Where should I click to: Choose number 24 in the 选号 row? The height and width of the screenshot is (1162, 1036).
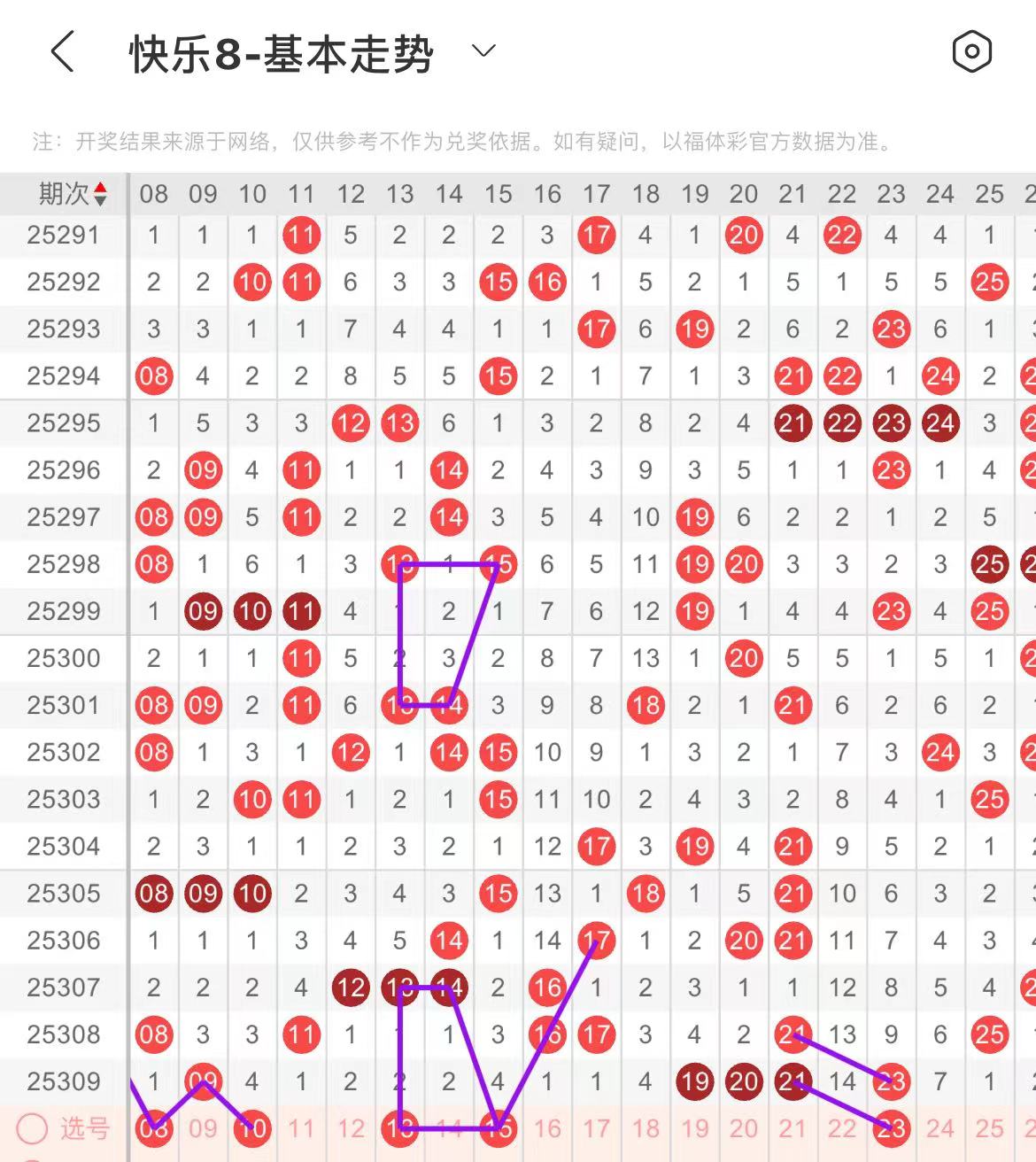coord(940,1128)
